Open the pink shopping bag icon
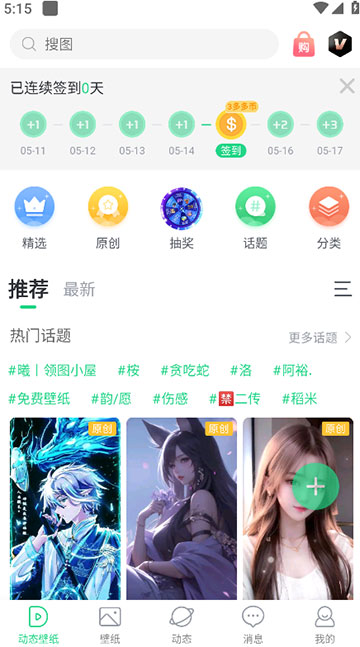 304,44
